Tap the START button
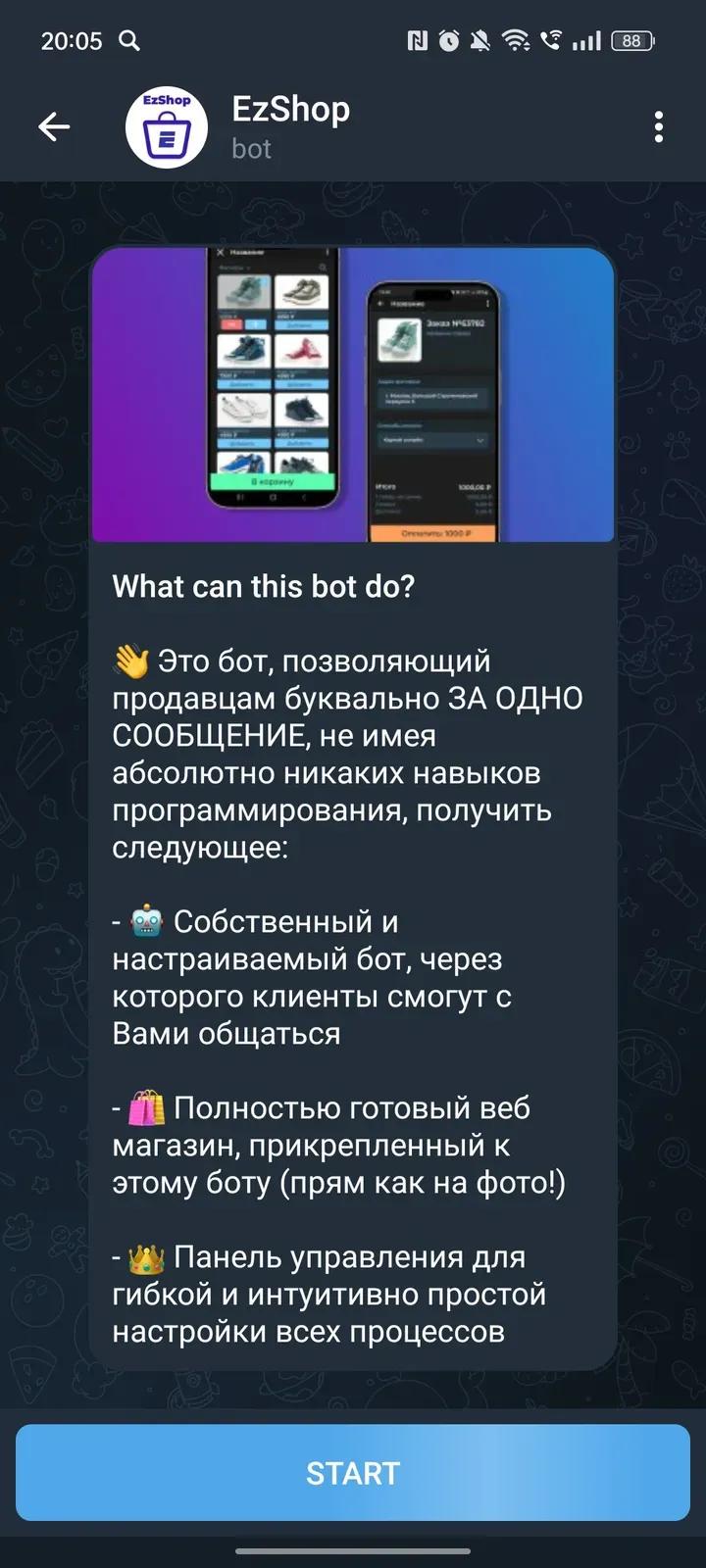Viewport: 706px width, 1568px height. point(353,1473)
